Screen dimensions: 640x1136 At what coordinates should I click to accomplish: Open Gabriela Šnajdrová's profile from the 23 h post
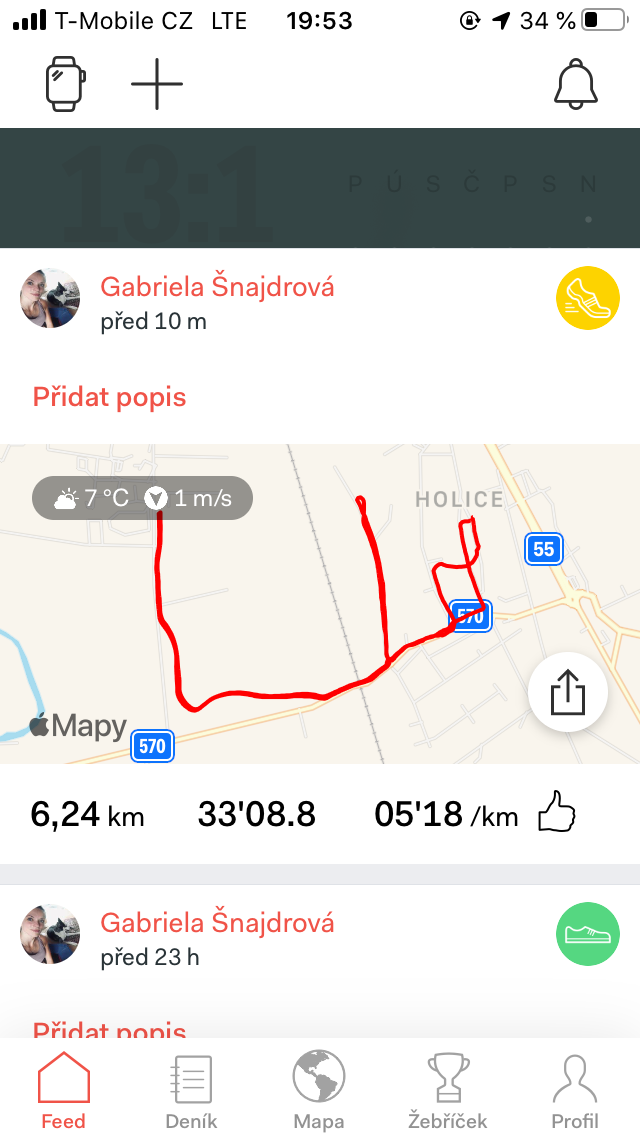click(217, 923)
